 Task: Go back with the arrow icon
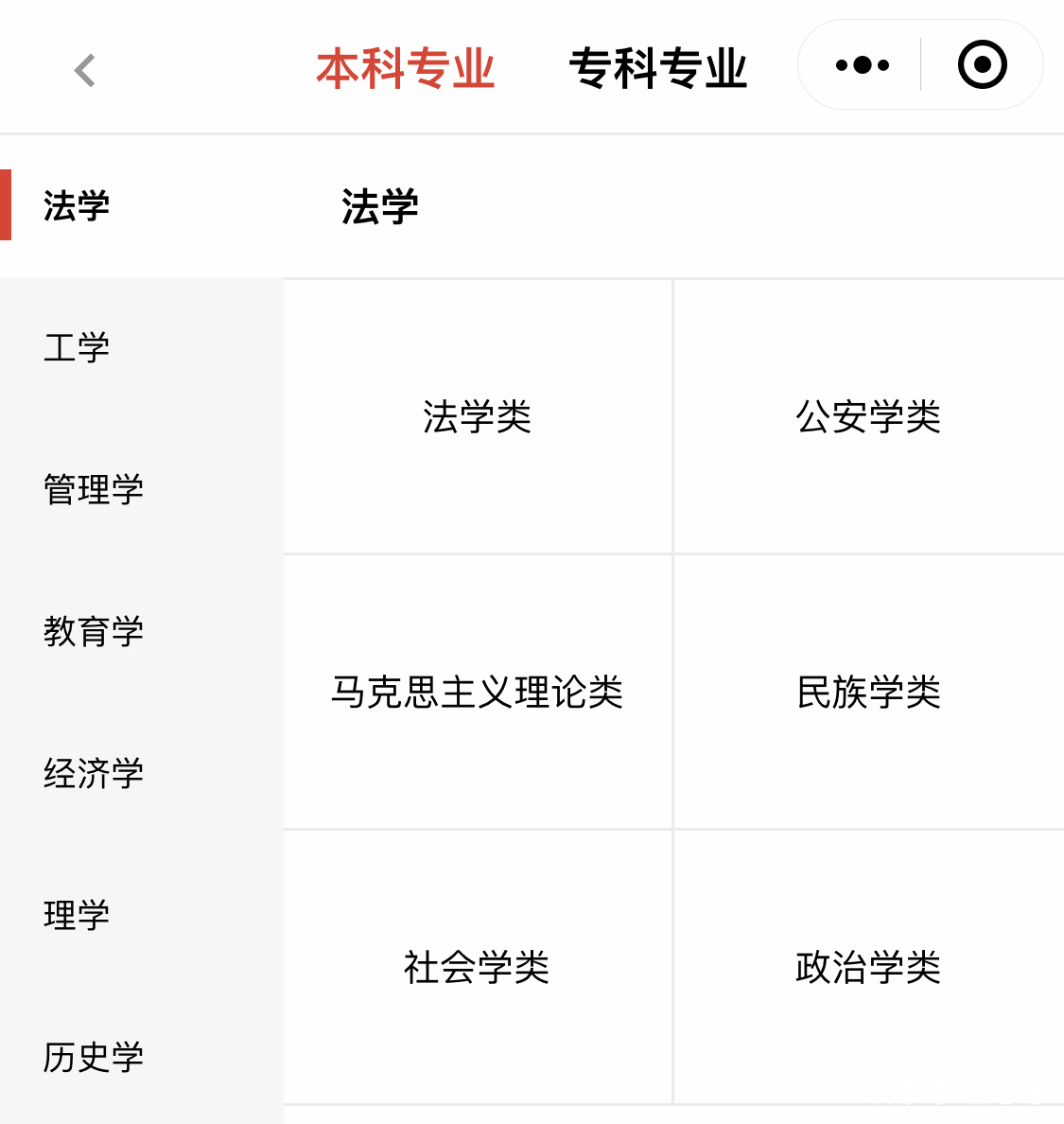point(85,70)
